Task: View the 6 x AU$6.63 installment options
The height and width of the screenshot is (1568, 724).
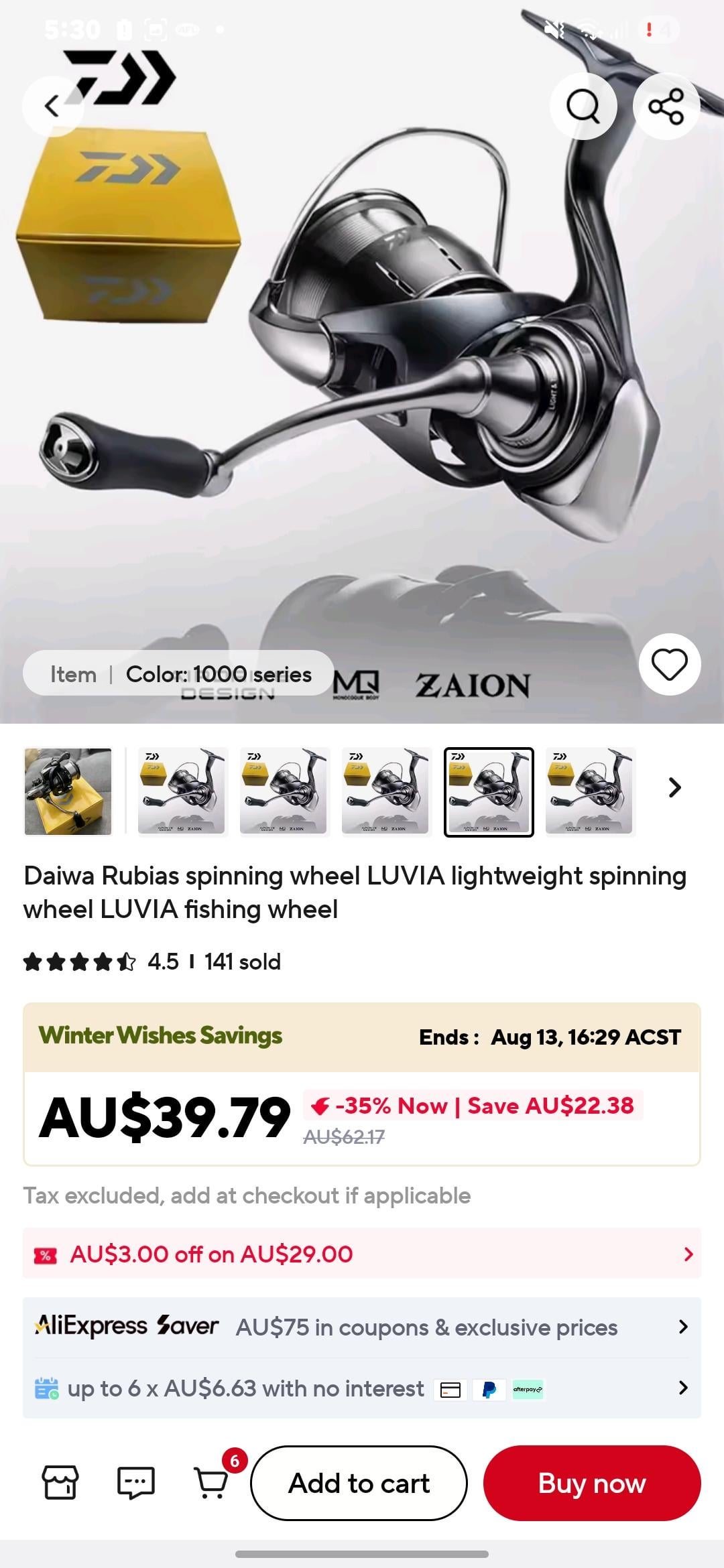Action: [362, 1389]
